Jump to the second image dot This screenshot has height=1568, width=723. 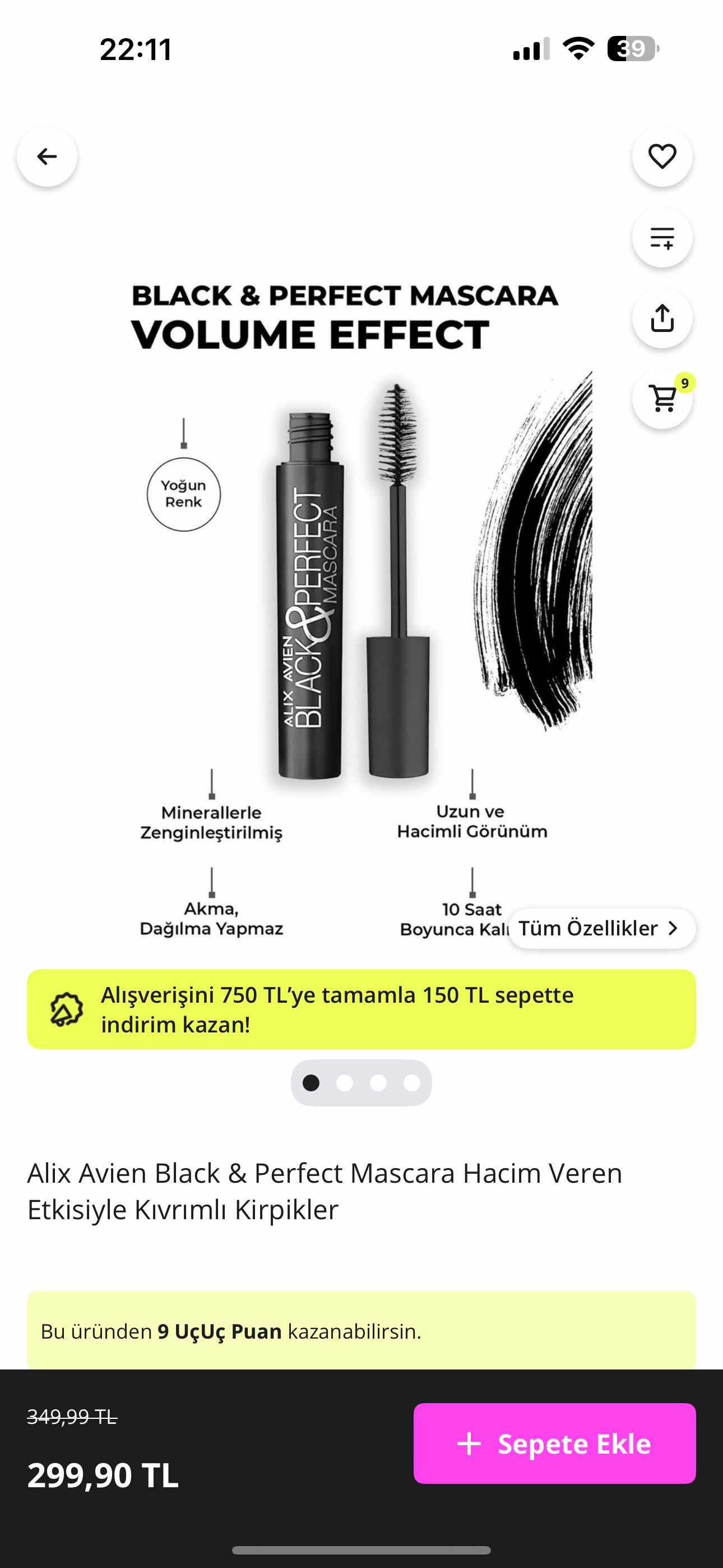tap(345, 1083)
